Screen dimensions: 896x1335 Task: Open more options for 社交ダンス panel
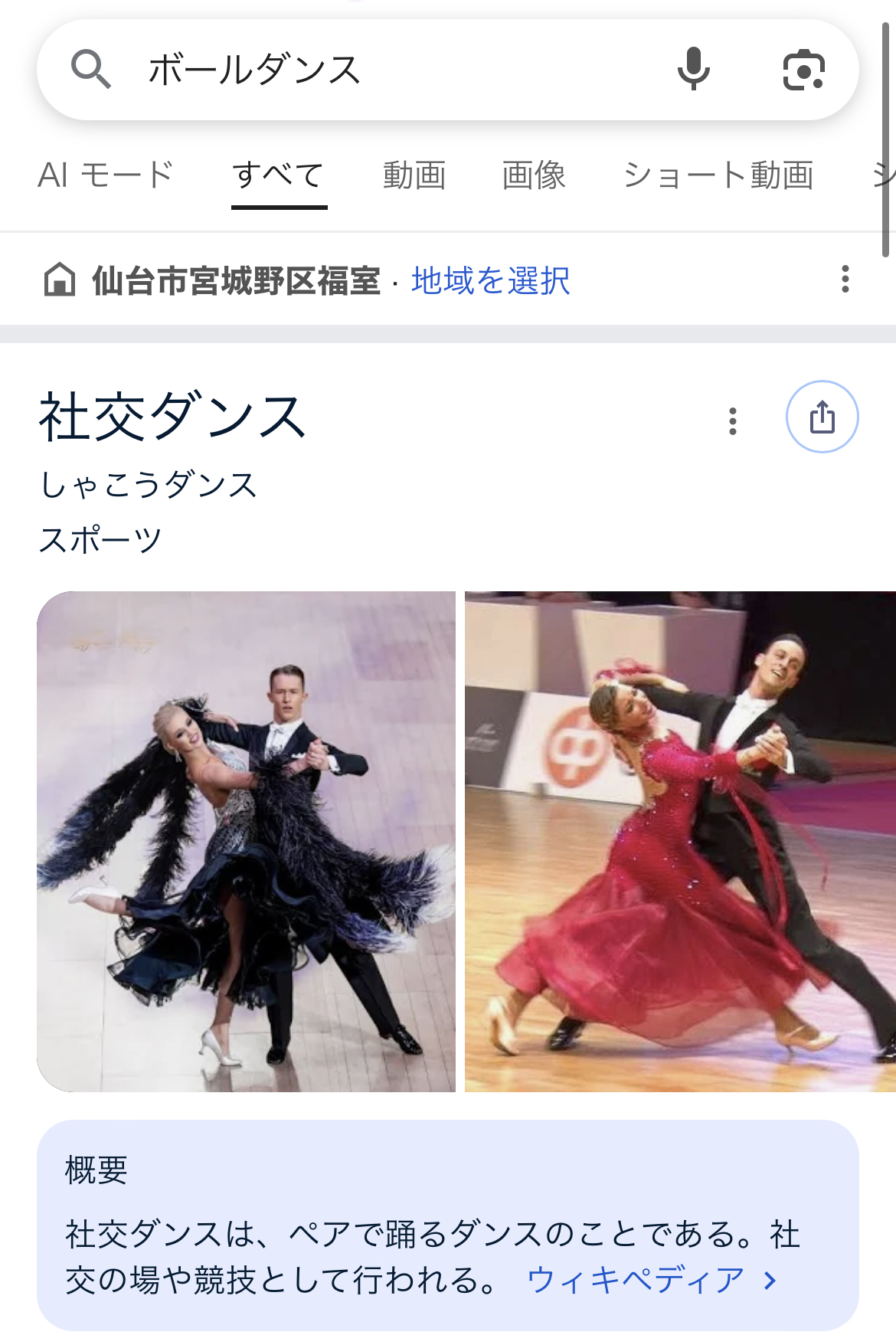pos(733,420)
